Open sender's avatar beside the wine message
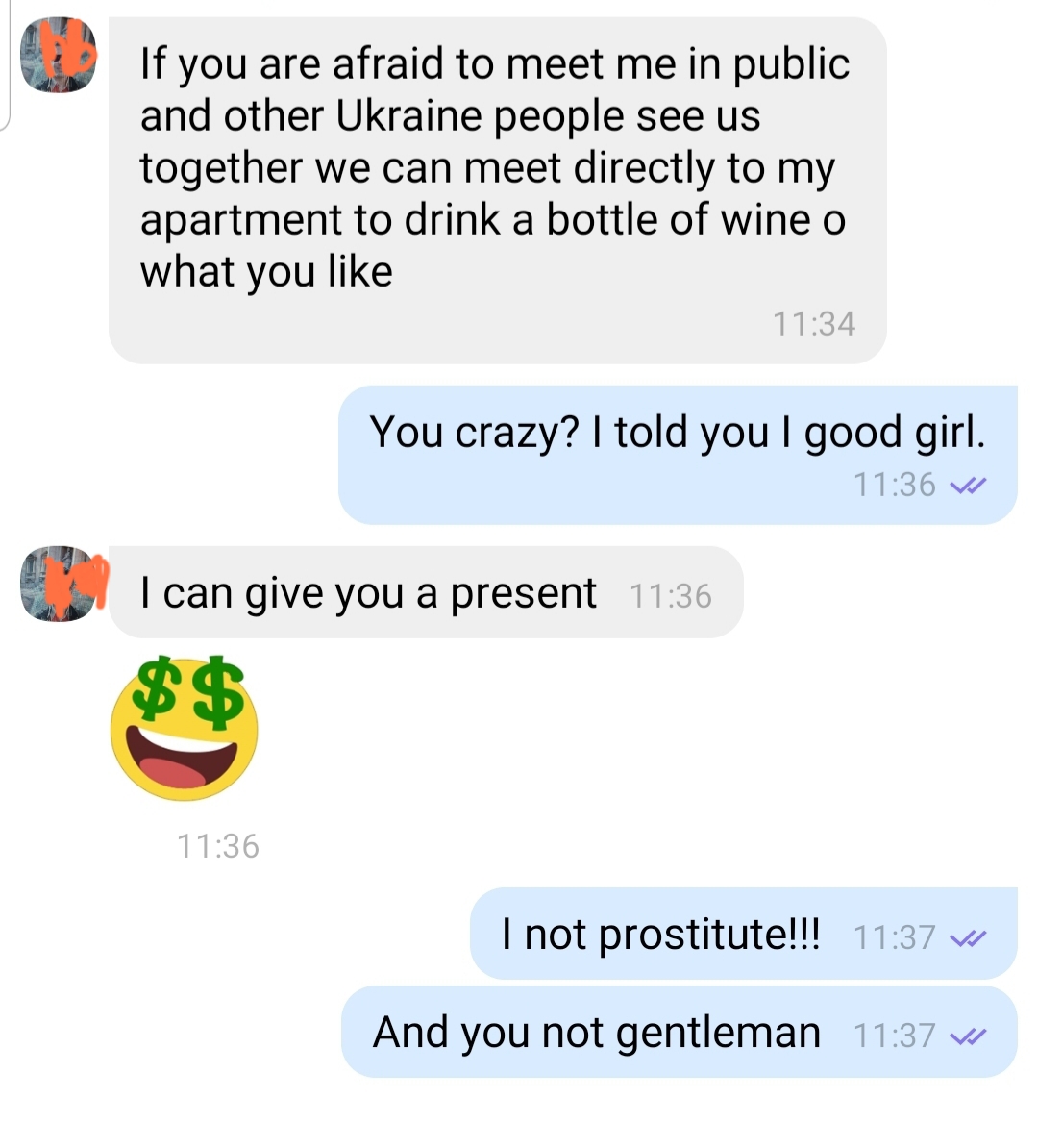This screenshot has height=1148, width=1038. (x=60, y=56)
